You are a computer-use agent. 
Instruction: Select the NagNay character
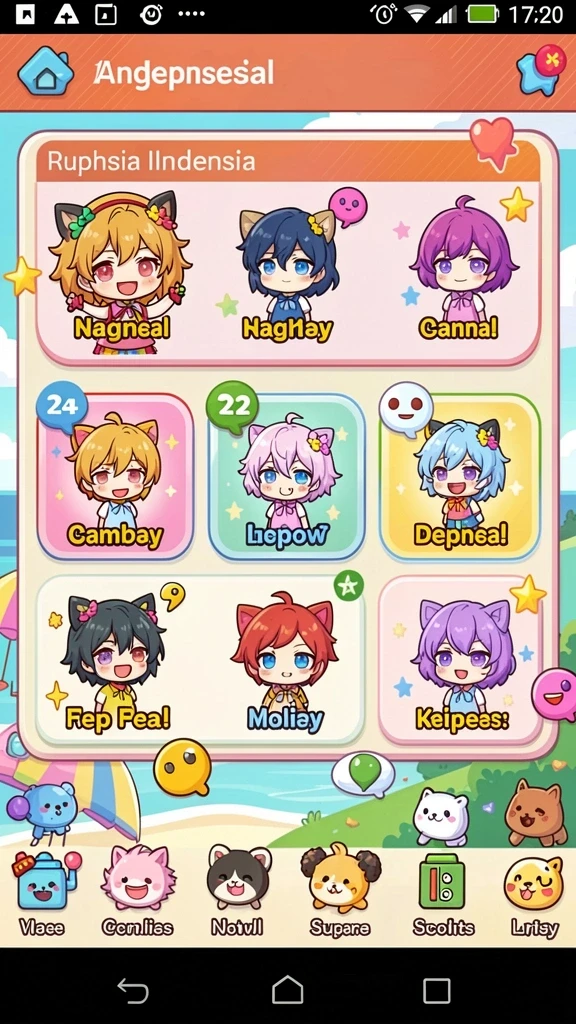(x=288, y=274)
